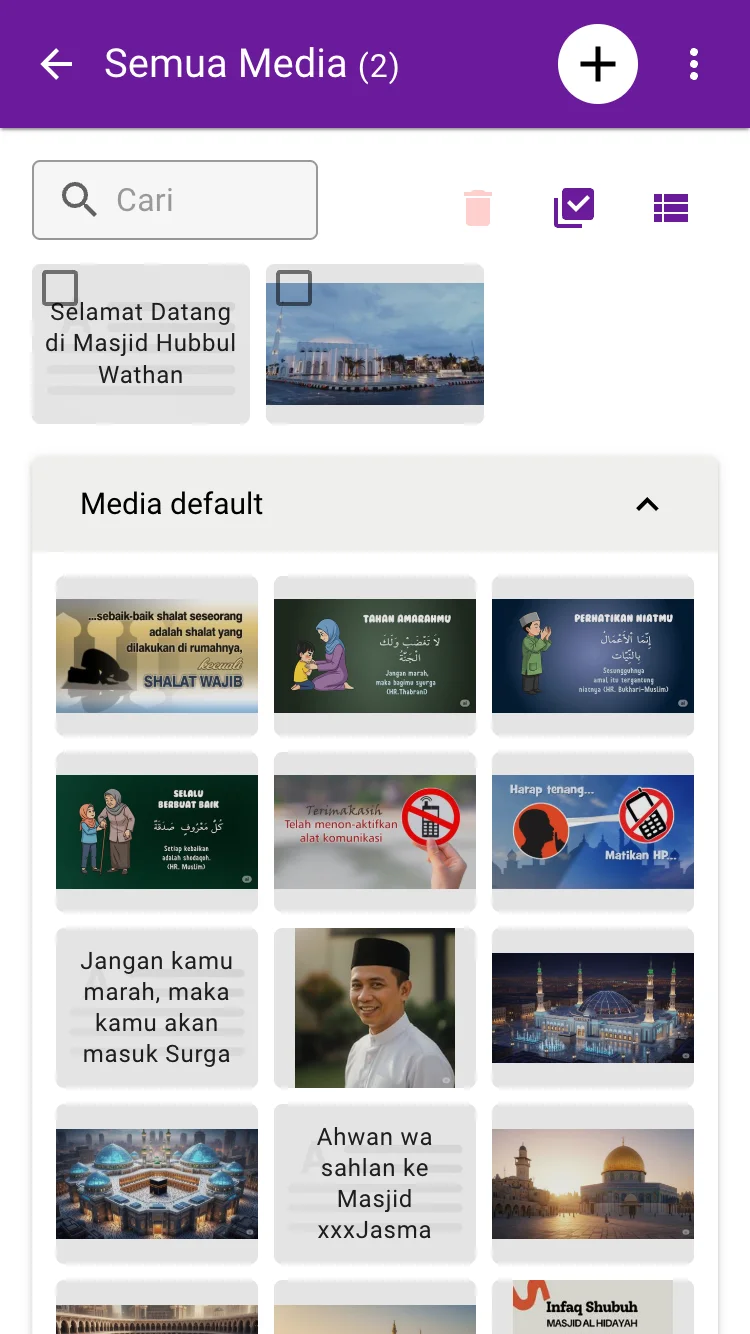Open the smiling man portrait tile
This screenshot has height=1334, width=750.
(x=375, y=1007)
